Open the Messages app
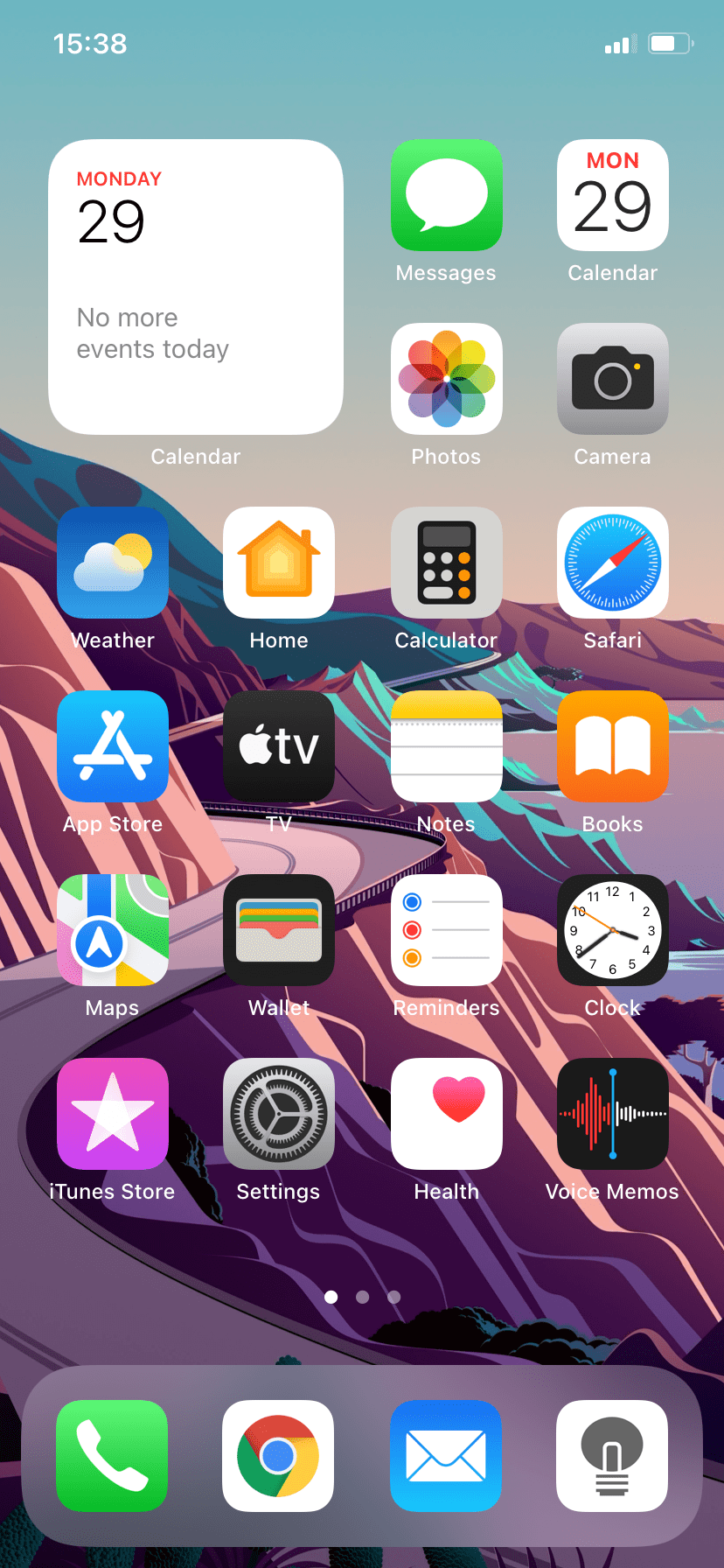The width and height of the screenshot is (724, 1568). (x=446, y=195)
